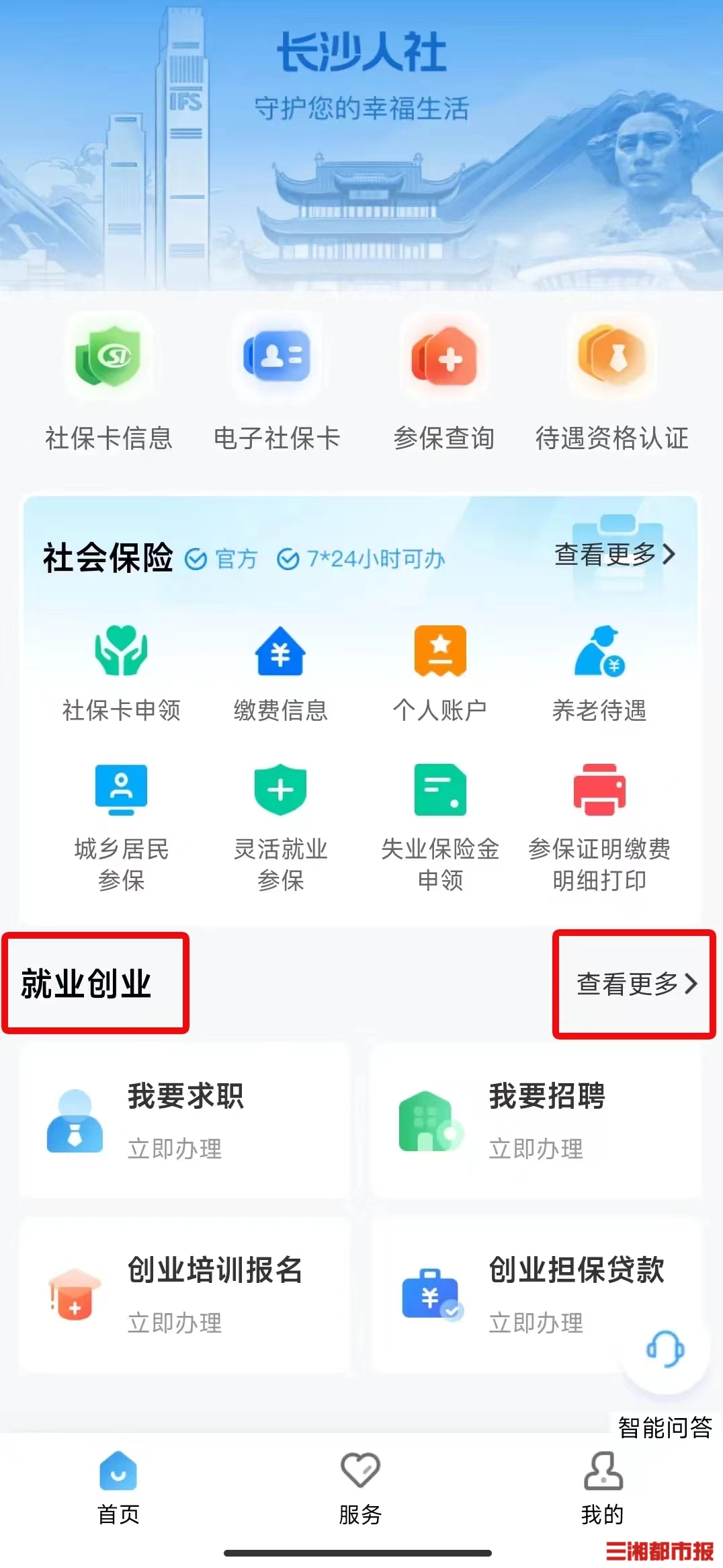Open 社保卡信息

point(108,384)
